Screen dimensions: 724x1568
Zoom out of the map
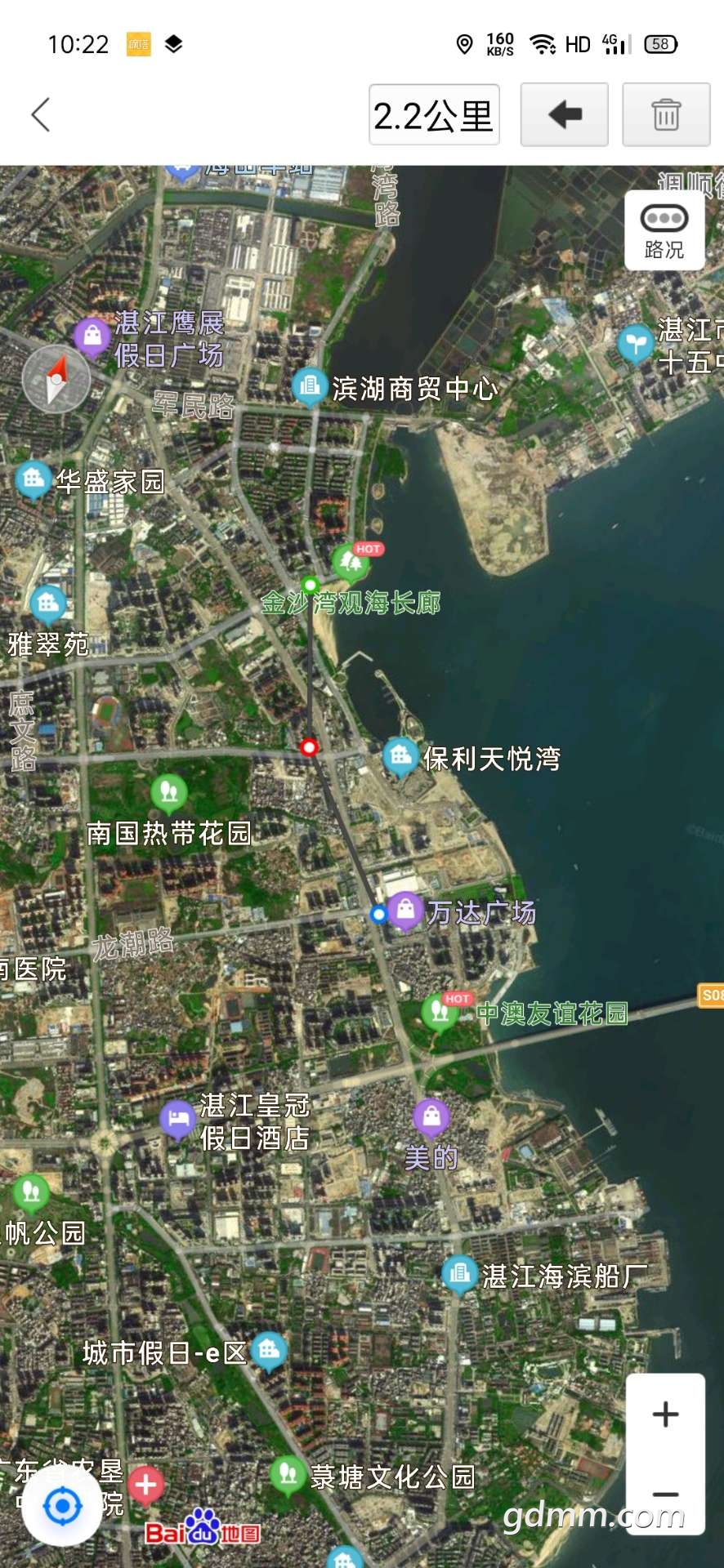(665, 1494)
